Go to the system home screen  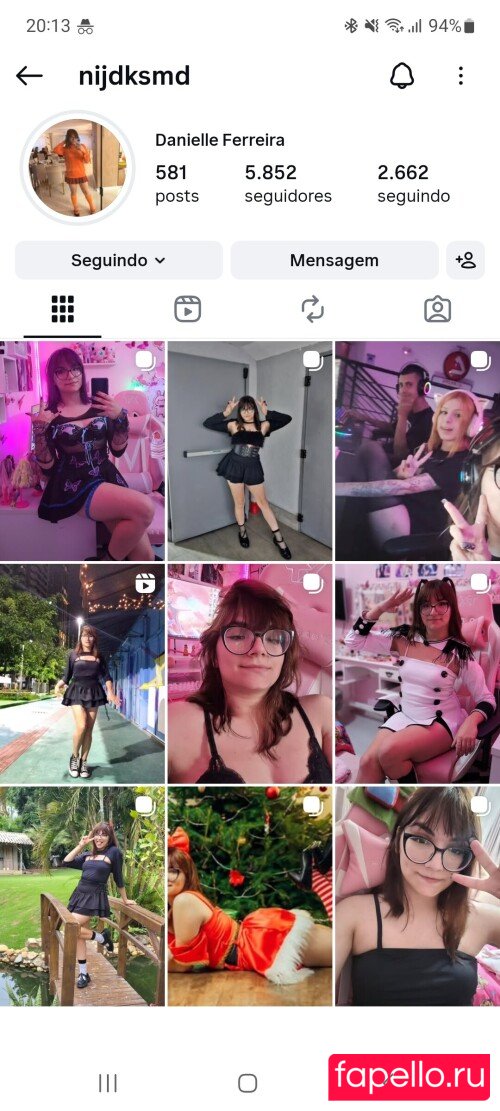click(x=247, y=1082)
